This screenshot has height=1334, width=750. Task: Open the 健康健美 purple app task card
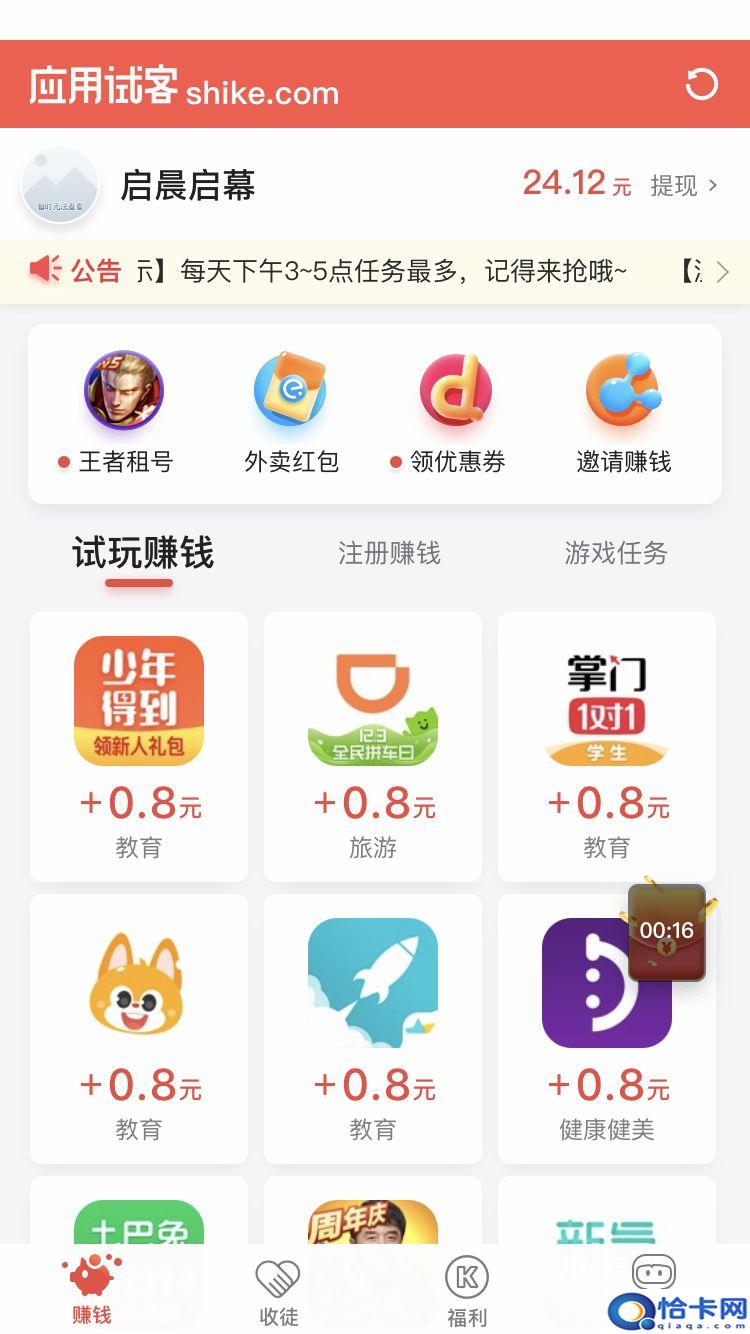(590, 1040)
